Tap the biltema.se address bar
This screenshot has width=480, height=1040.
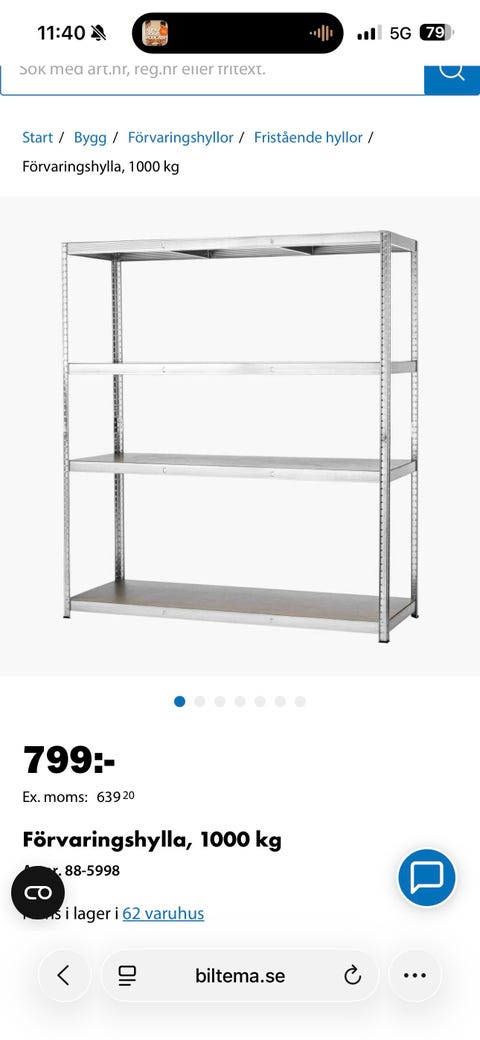coord(240,975)
